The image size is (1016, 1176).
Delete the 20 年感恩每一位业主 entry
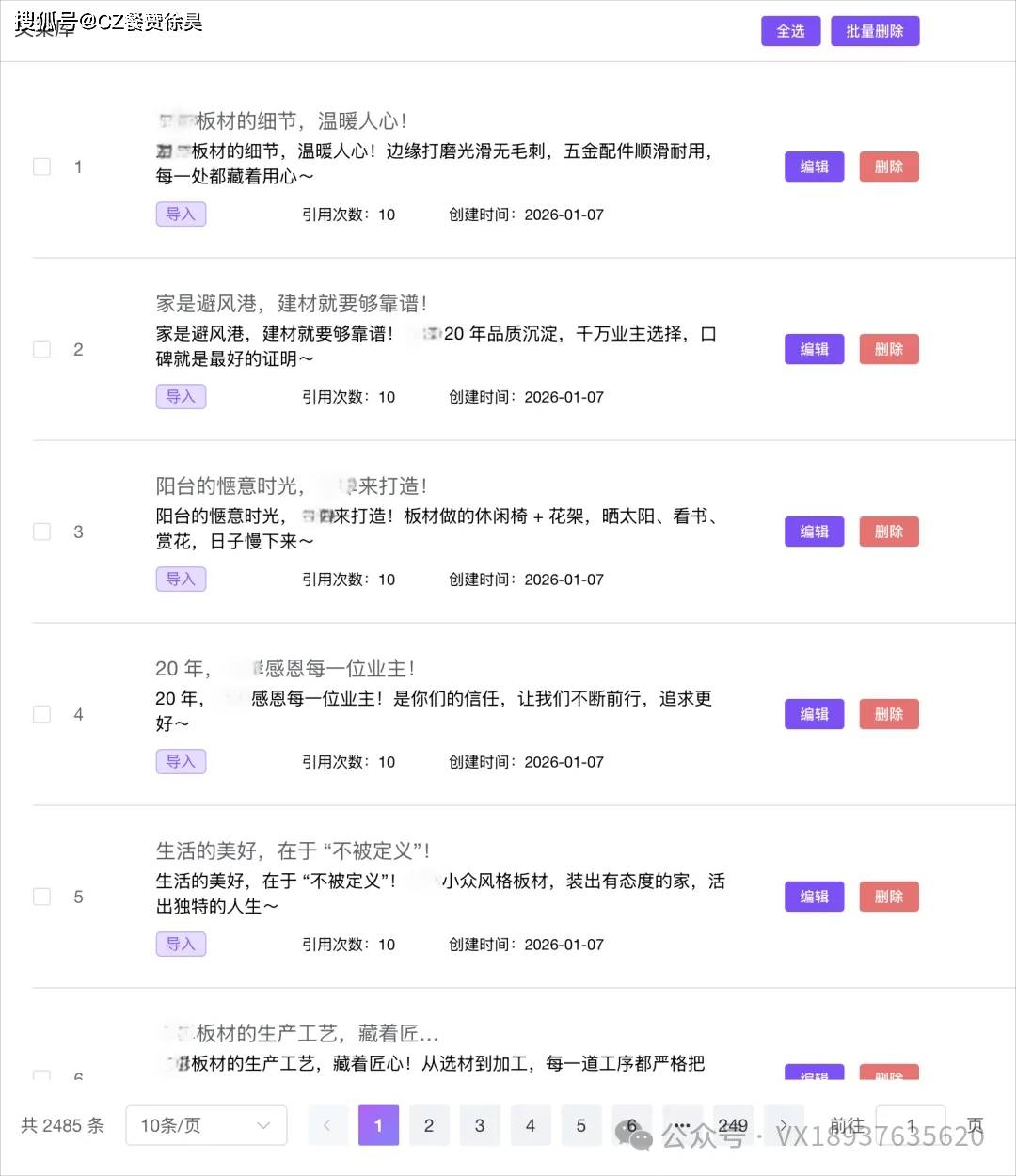tap(888, 714)
